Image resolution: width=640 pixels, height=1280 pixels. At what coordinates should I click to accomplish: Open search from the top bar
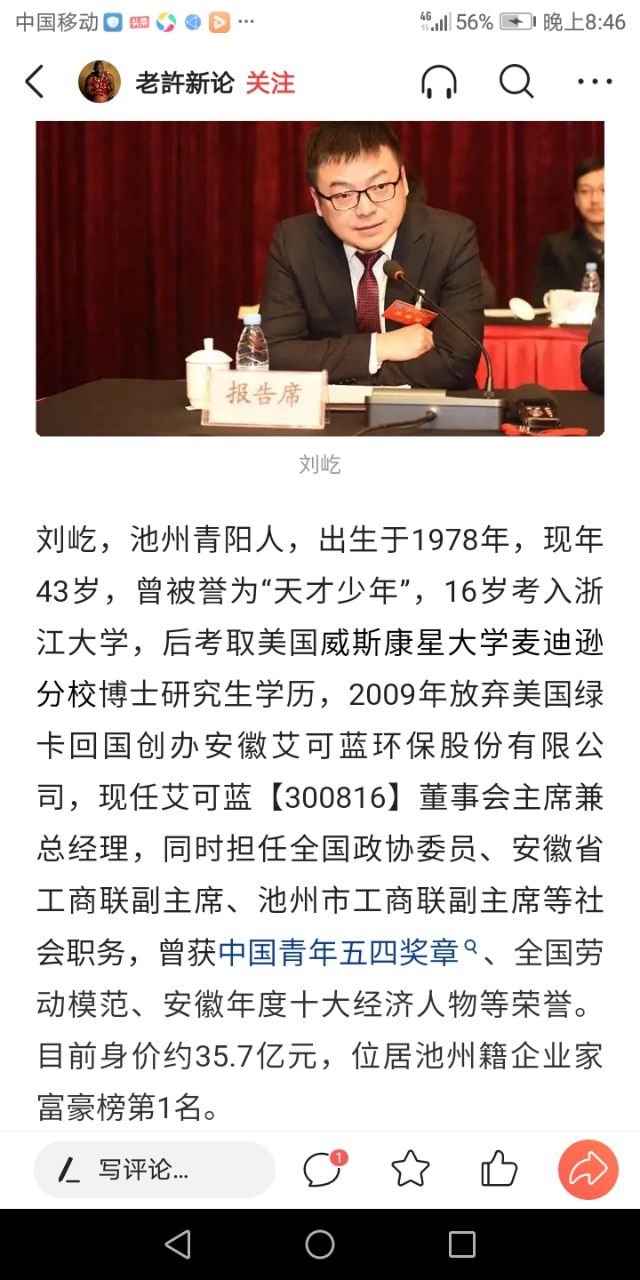tap(516, 82)
